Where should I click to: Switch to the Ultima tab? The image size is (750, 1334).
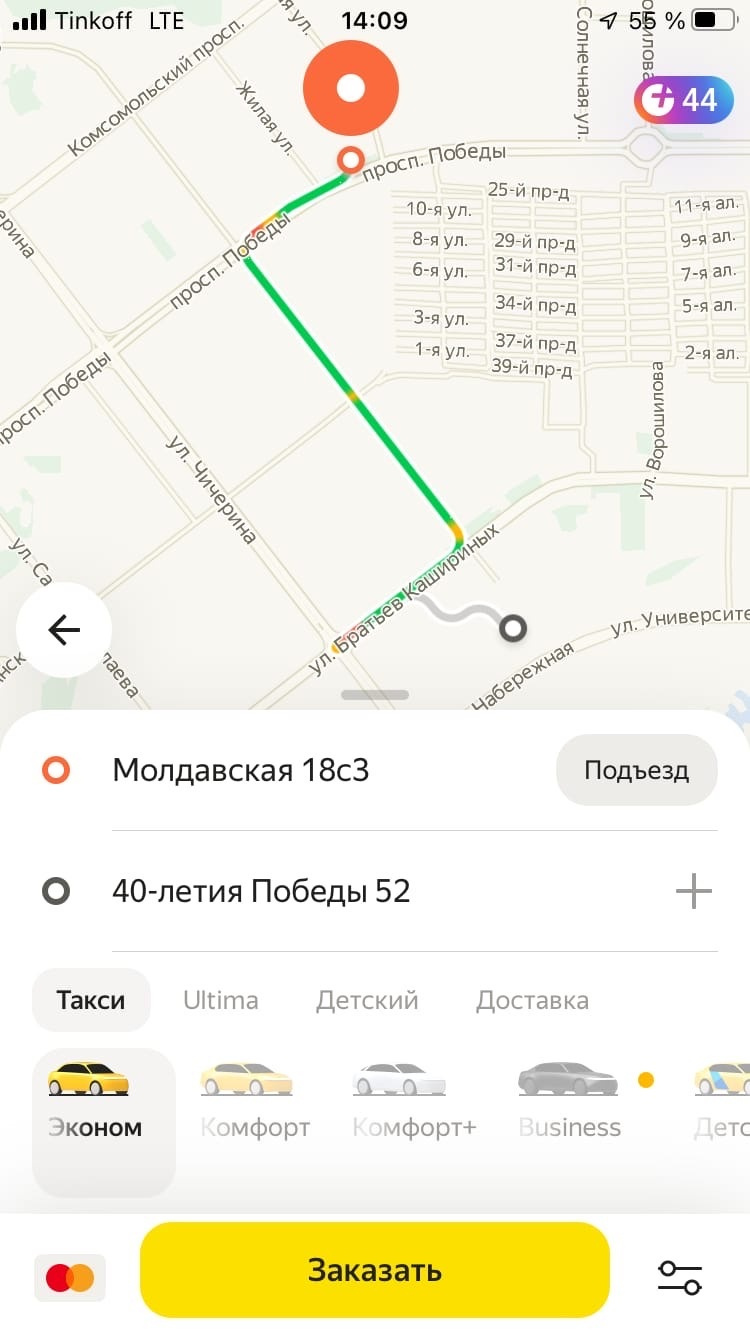pos(220,1000)
